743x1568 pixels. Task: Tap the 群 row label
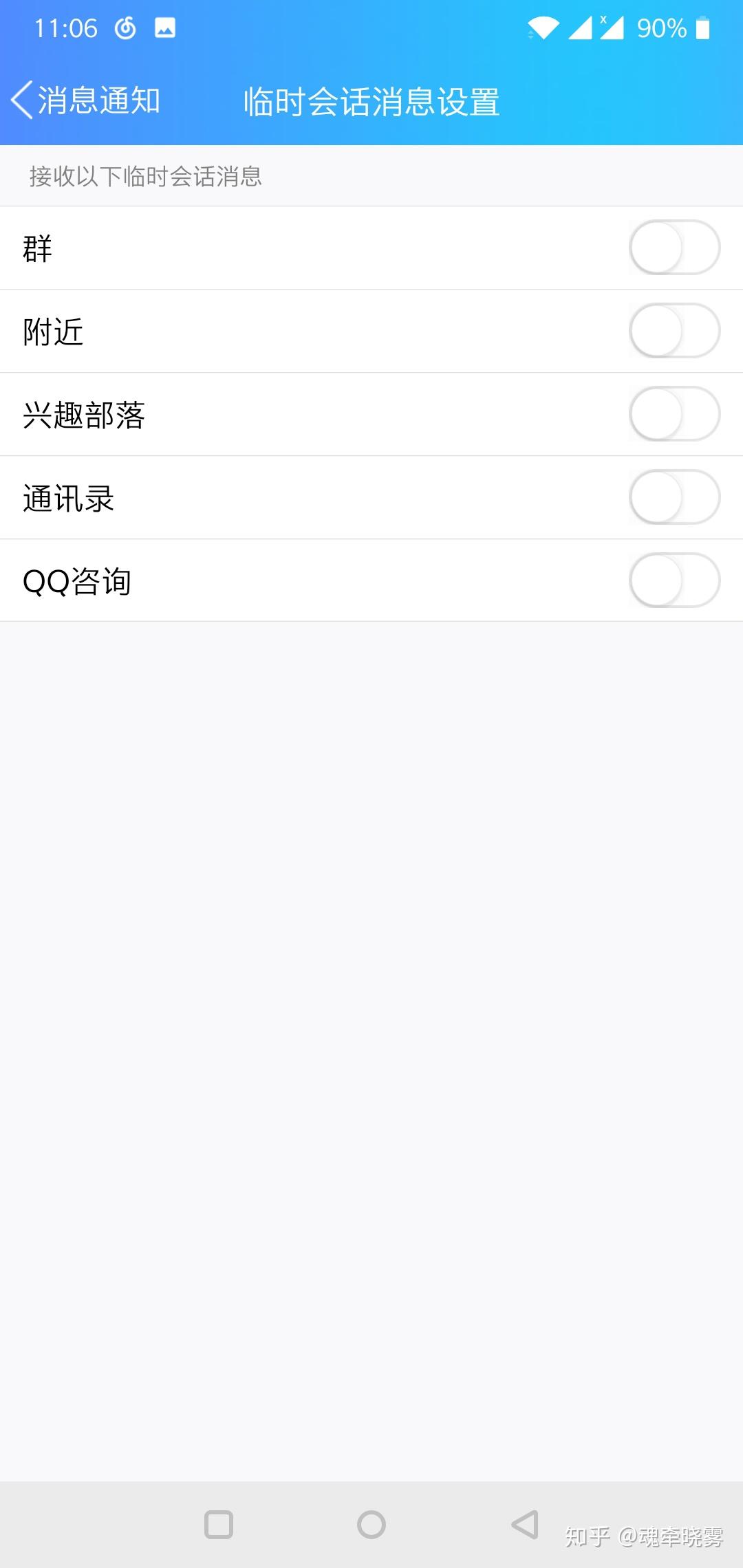click(36, 248)
